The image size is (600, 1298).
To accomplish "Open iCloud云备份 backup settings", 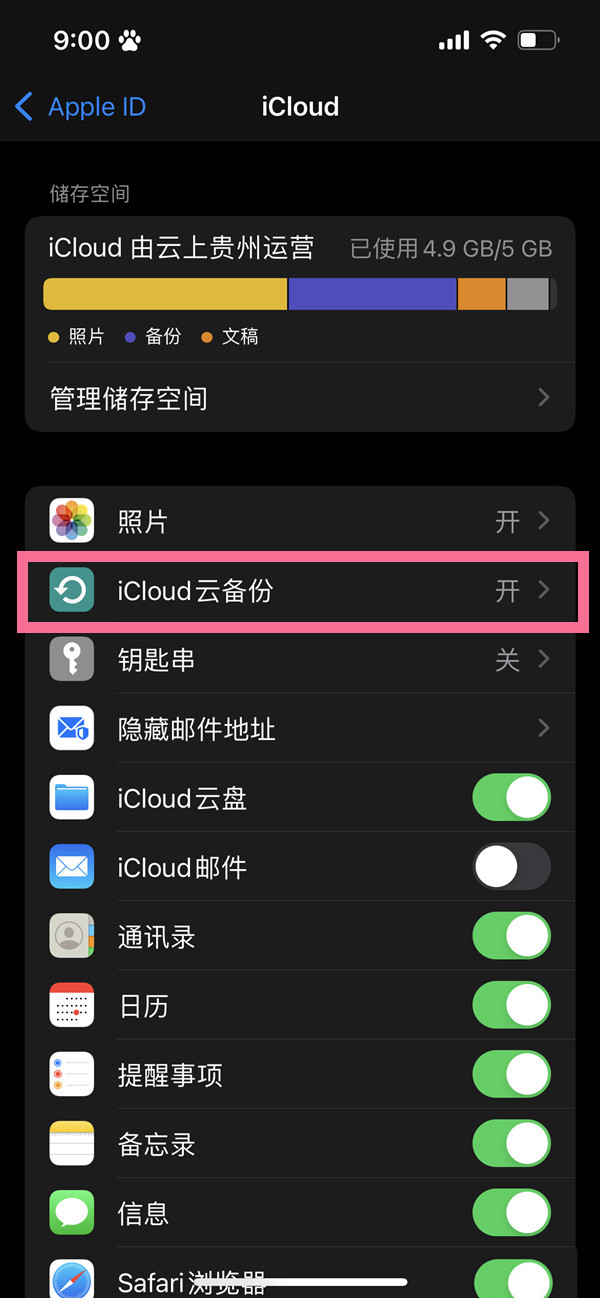I will (x=300, y=591).
